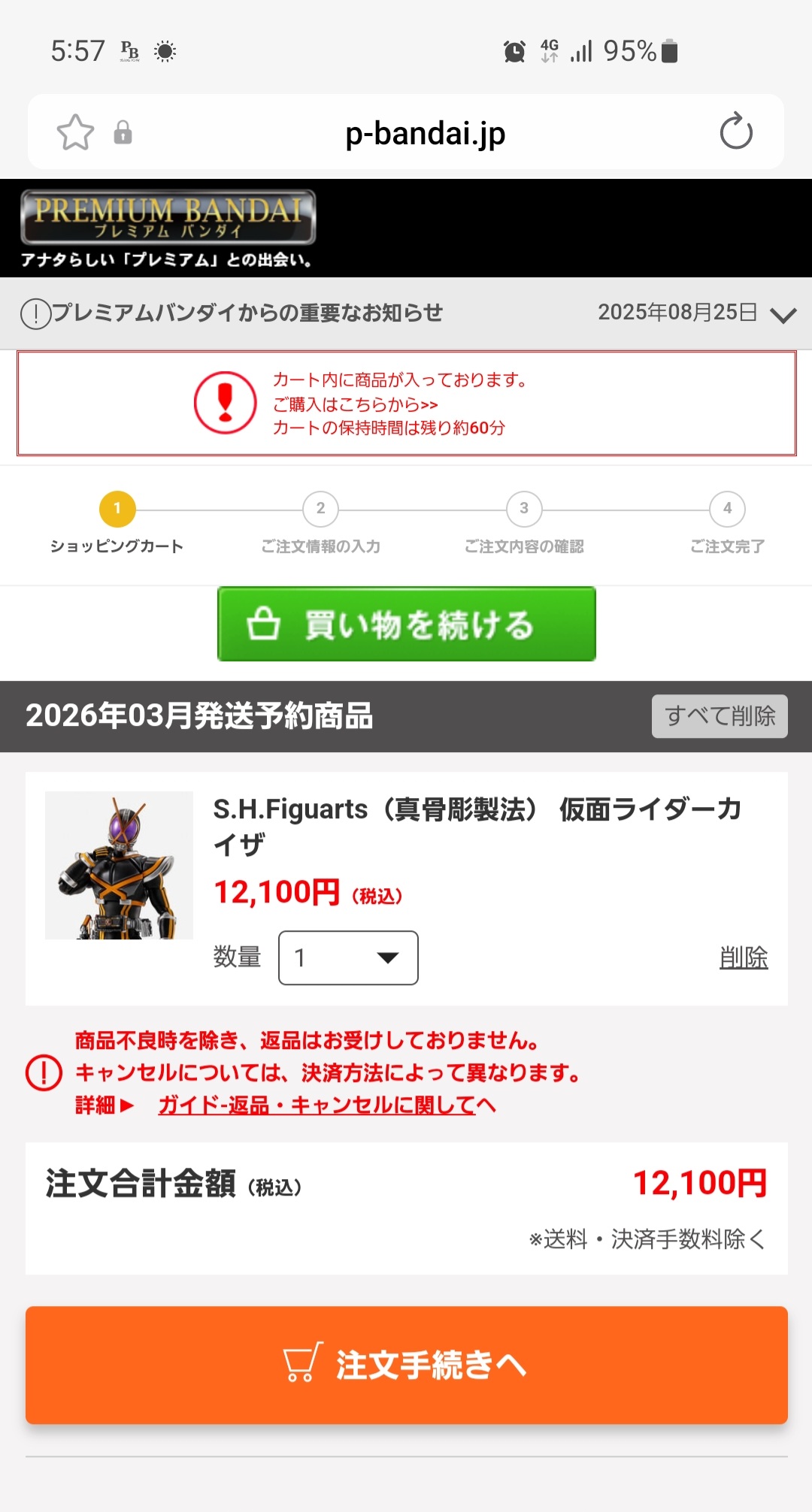Viewport: 812px width, 1512px height.
Task: Open the S.H.Figuarts 仮面ライダーカイザ product title
Action: [478, 827]
